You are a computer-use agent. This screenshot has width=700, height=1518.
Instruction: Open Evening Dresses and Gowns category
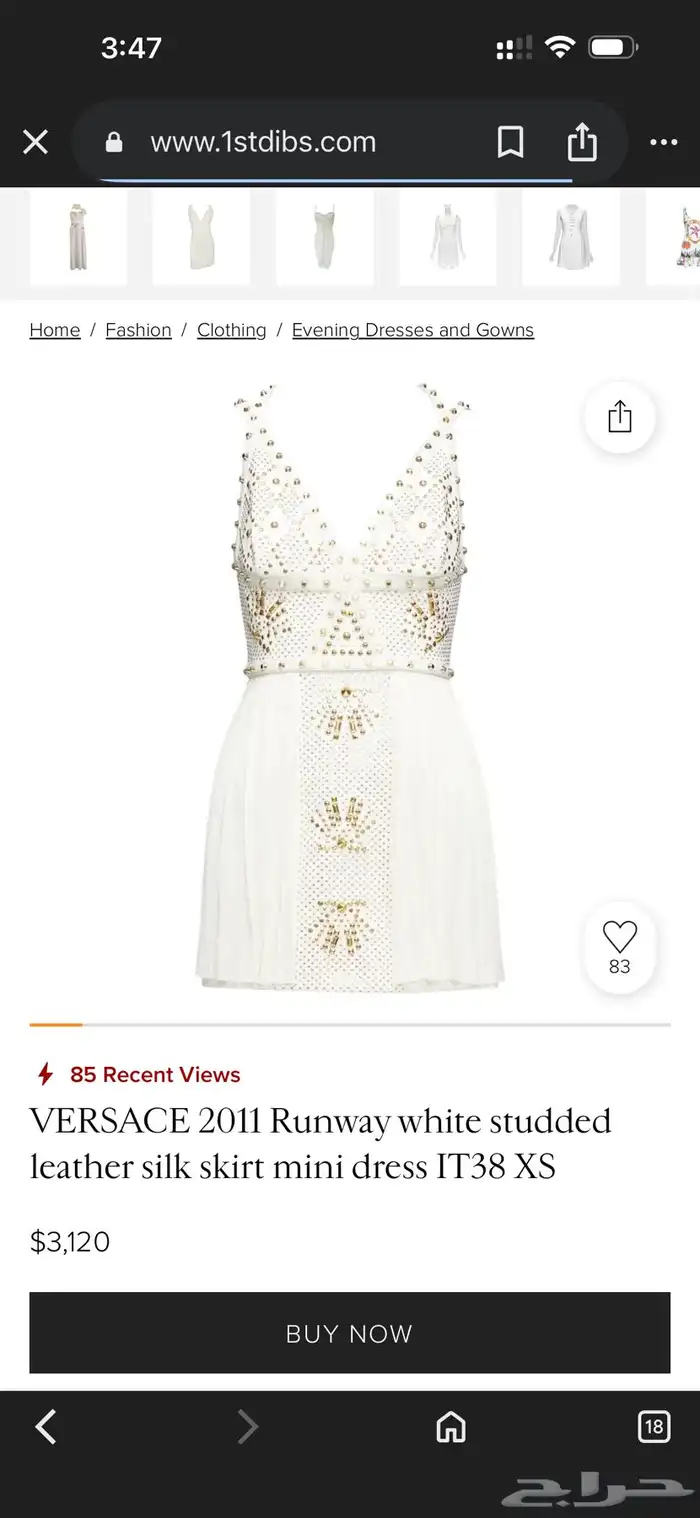[412, 330]
